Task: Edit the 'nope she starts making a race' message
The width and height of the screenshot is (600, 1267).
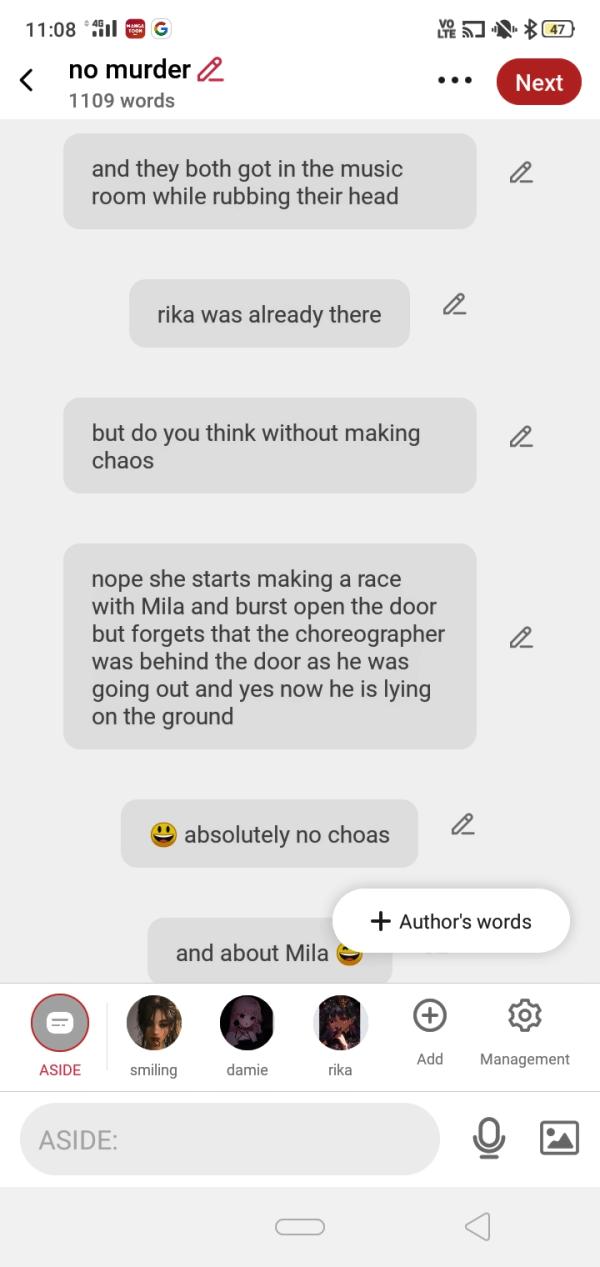Action: tap(520, 638)
